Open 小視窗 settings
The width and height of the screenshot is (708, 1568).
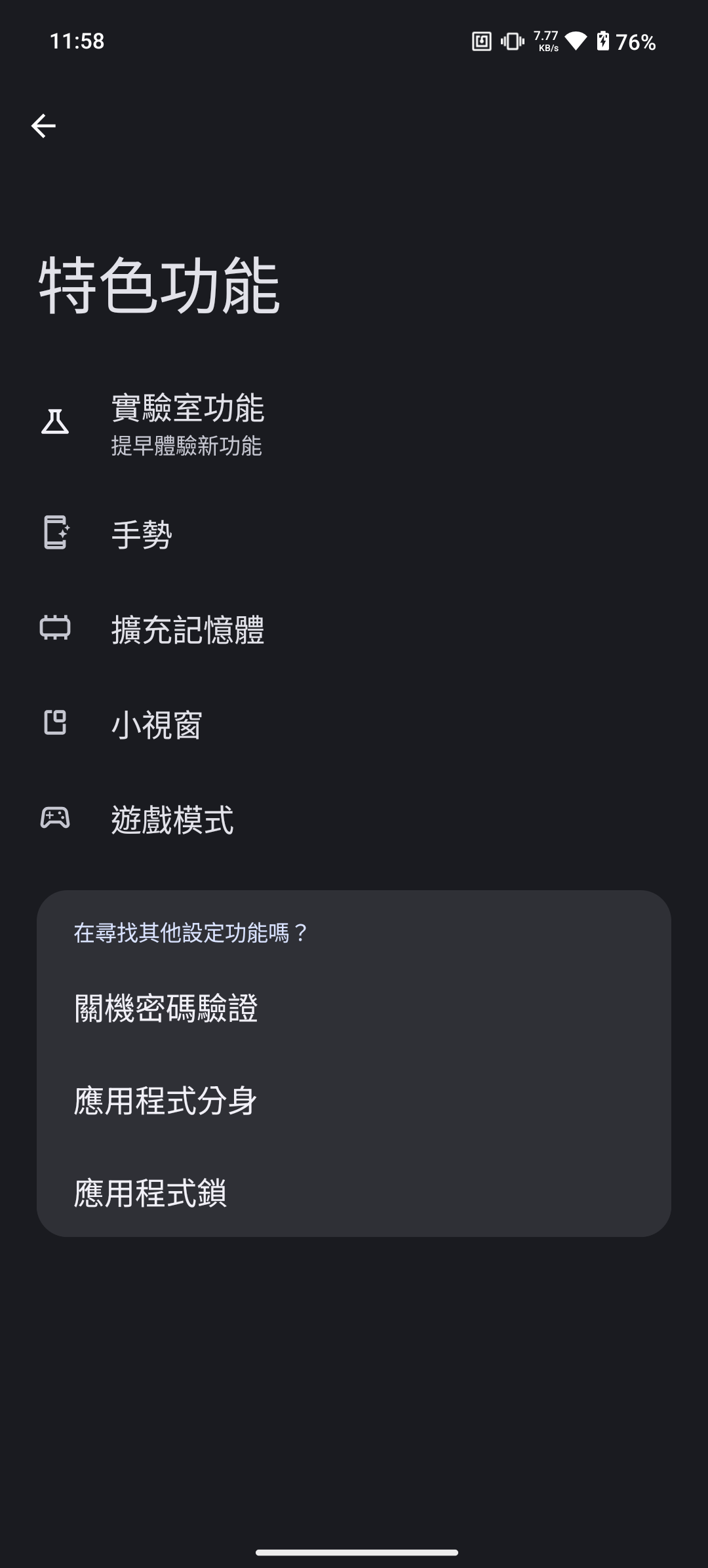tap(157, 725)
